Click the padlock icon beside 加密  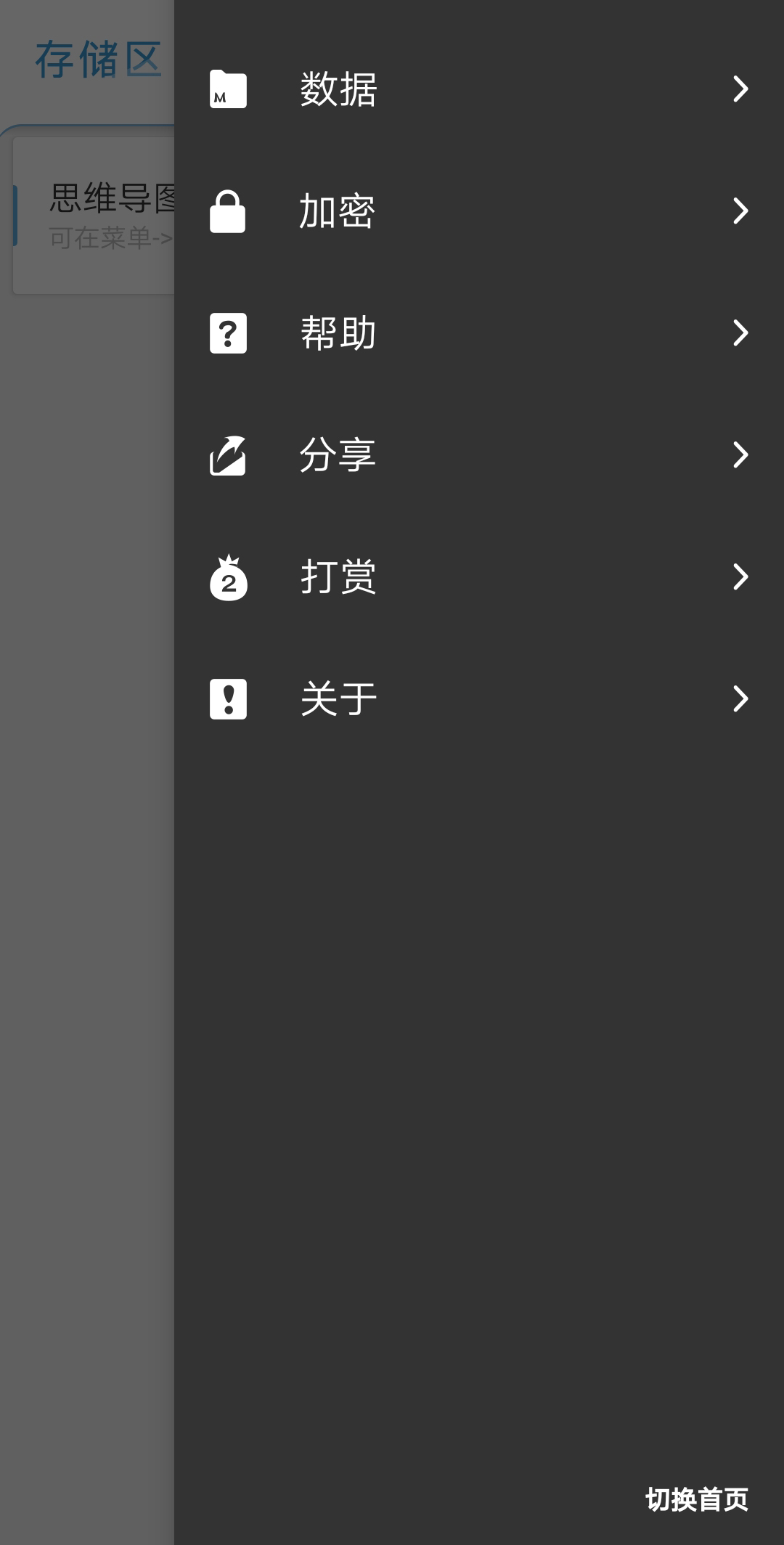click(x=228, y=211)
